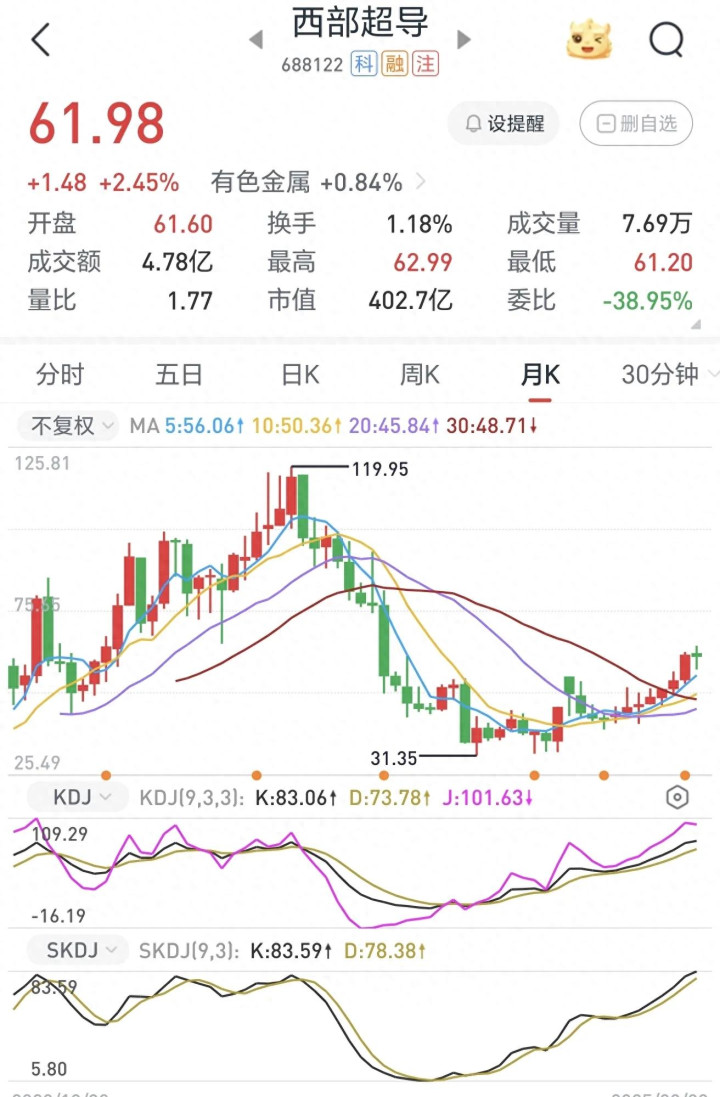This screenshot has height=1097, width=720.
Task: Show the 日K daily candlestick chart
Action: point(300,375)
